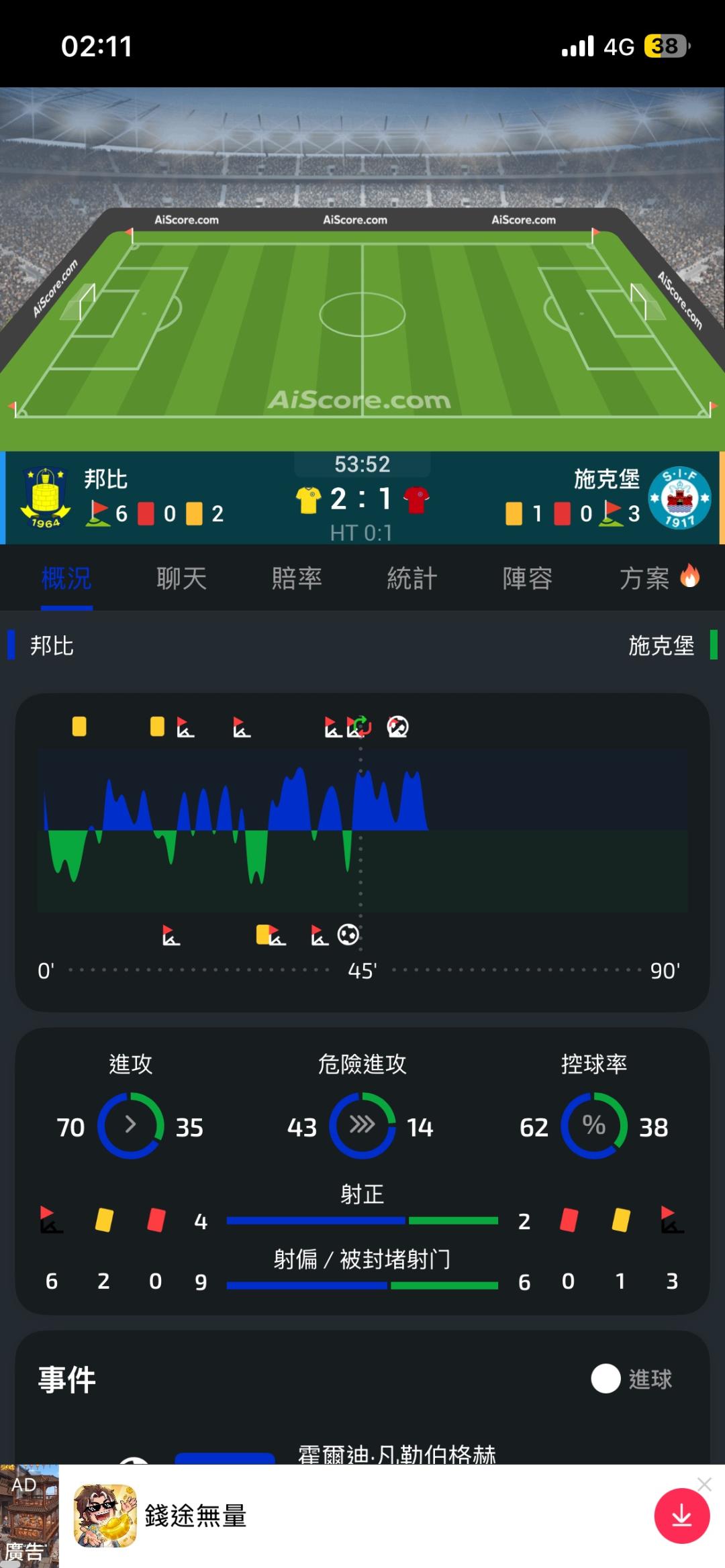Open the 陣容 tab

click(x=528, y=578)
